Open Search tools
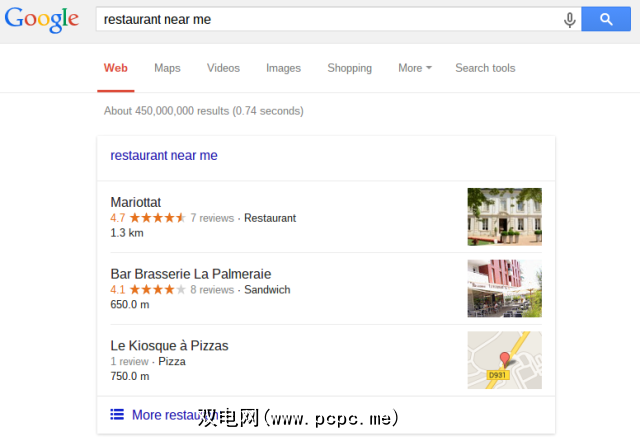This screenshot has height=441, width=640. [x=485, y=68]
